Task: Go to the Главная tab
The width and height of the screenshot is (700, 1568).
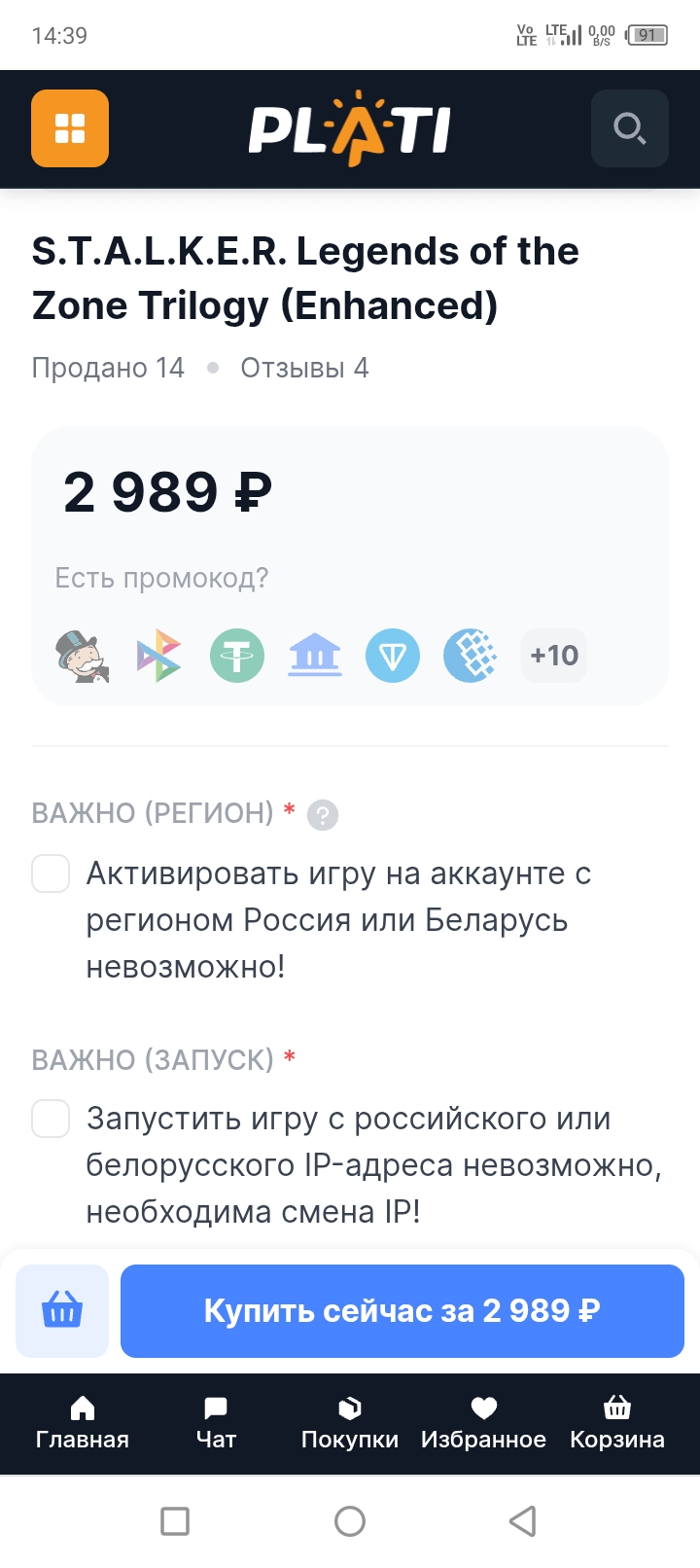Action: (83, 1423)
